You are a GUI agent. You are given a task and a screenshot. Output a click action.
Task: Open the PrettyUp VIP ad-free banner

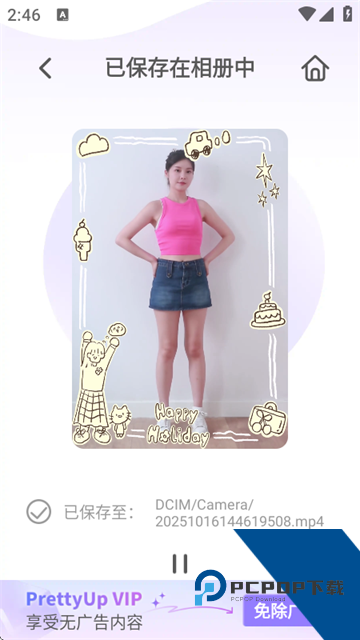(x=180, y=609)
